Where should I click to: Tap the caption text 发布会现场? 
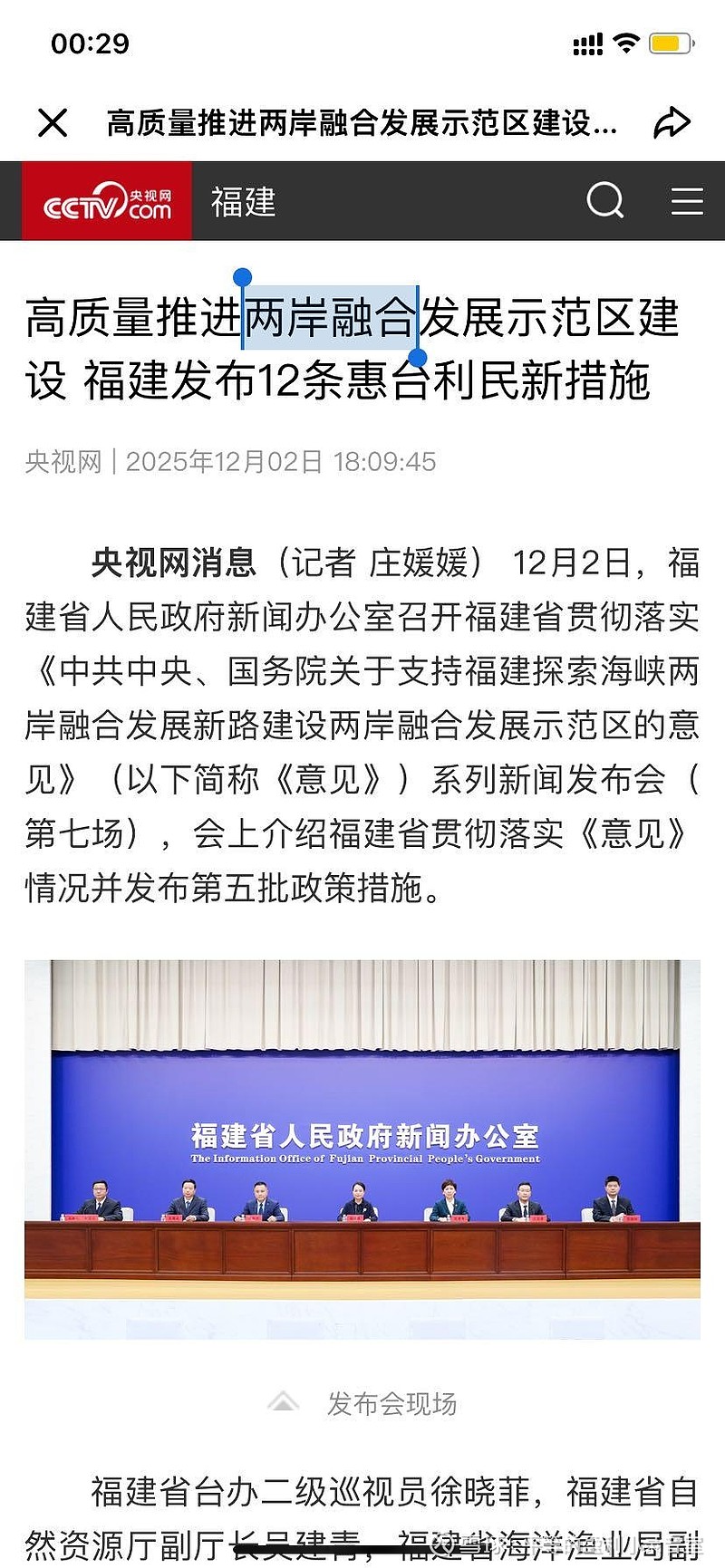[395, 1405]
